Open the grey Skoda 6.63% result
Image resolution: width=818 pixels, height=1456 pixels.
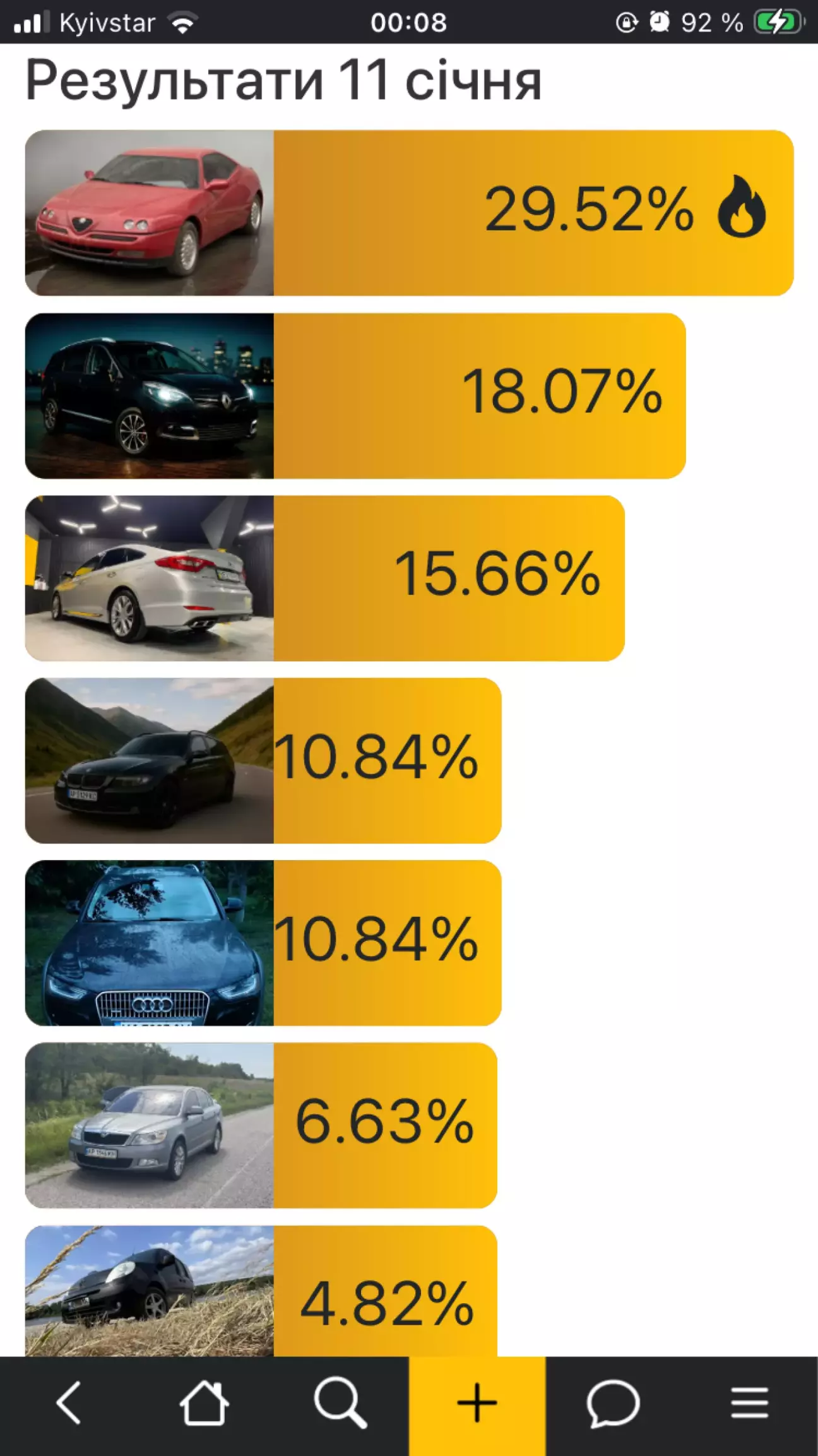pos(261,1125)
